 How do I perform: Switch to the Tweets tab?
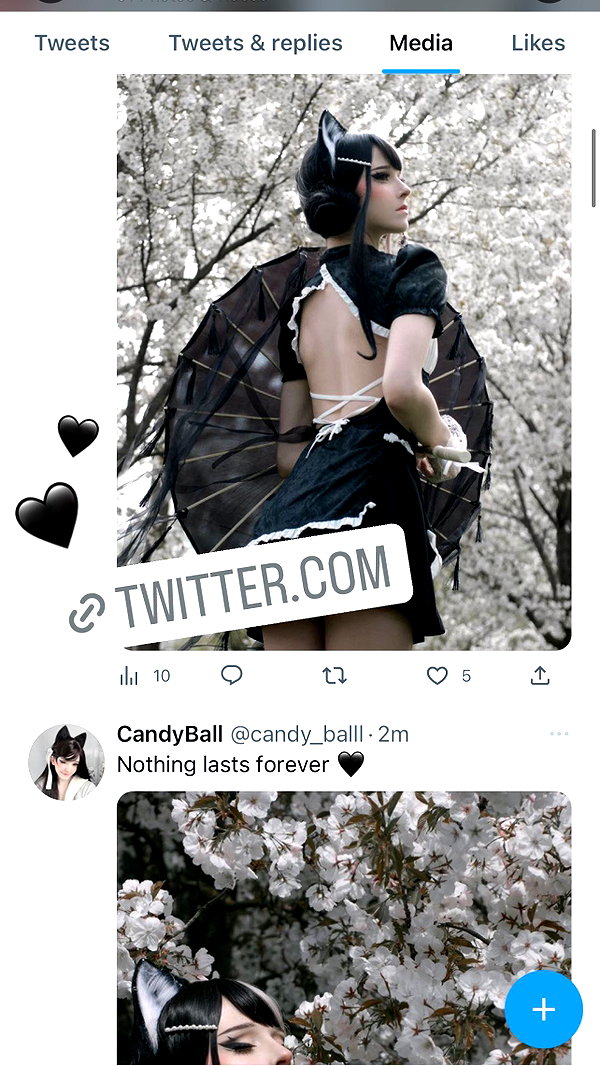click(x=72, y=43)
